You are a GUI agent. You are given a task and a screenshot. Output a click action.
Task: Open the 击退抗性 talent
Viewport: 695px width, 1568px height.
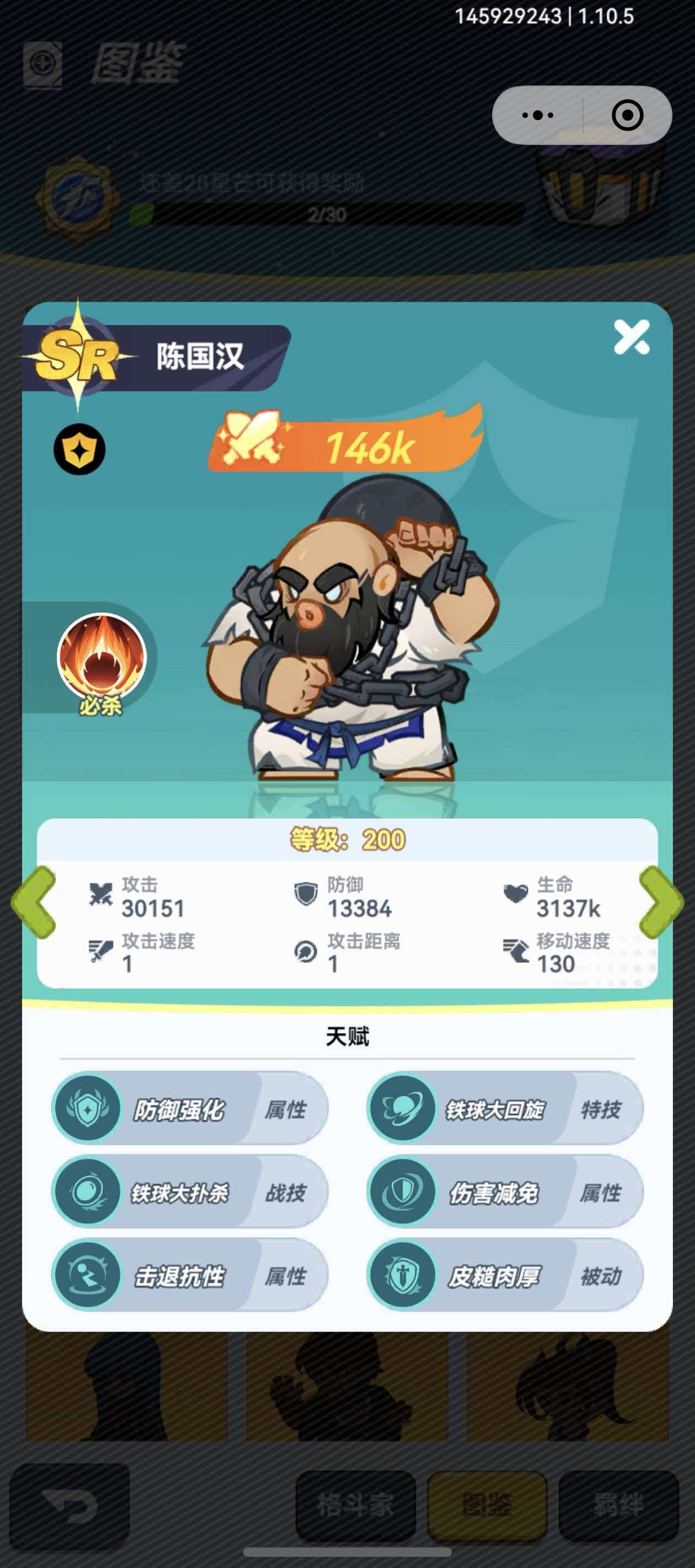click(189, 1276)
